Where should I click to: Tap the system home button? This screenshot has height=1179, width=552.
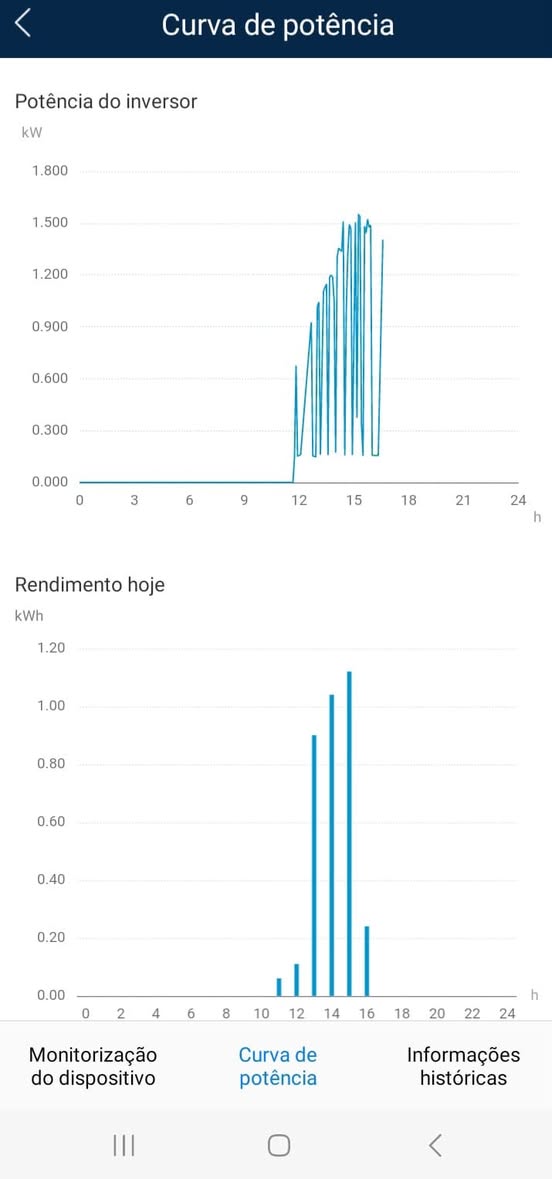[x=279, y=1145]
